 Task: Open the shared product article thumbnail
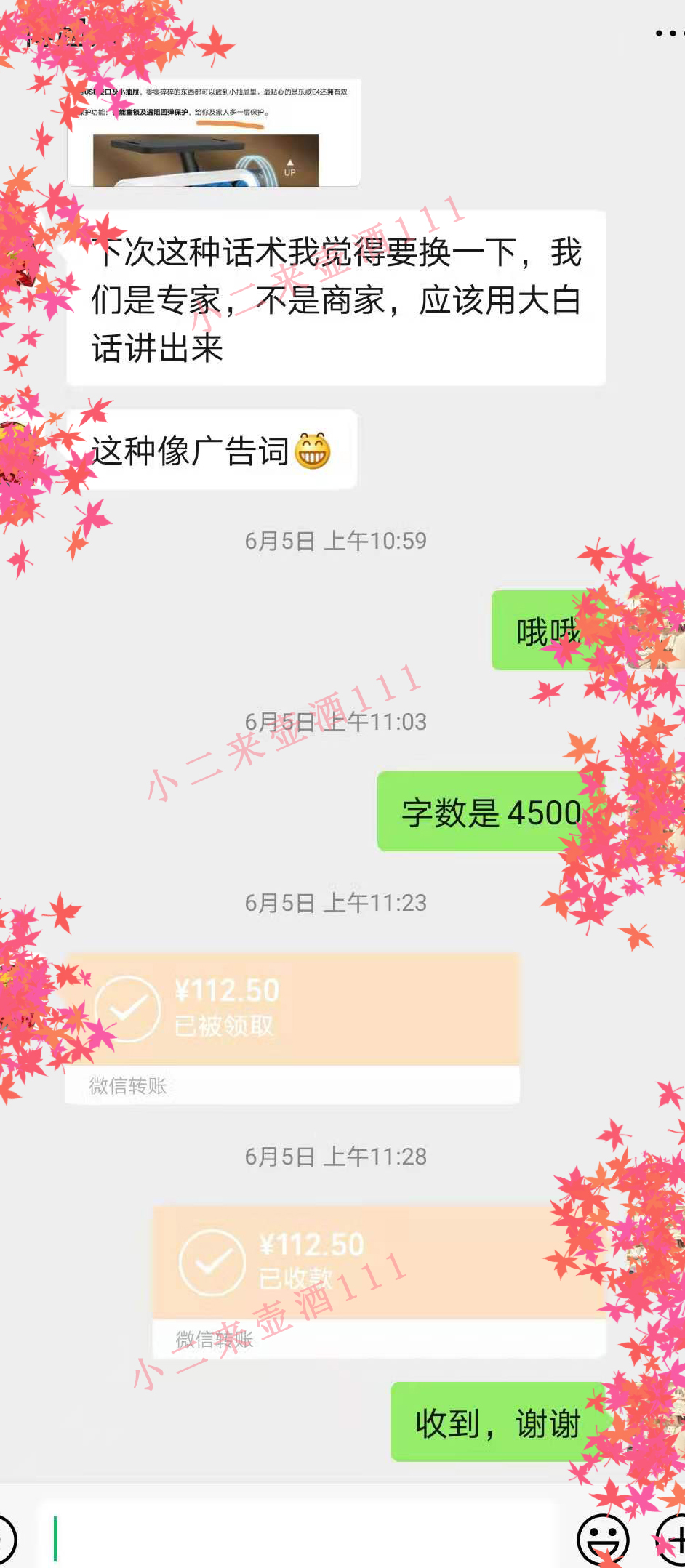point(215,133)
